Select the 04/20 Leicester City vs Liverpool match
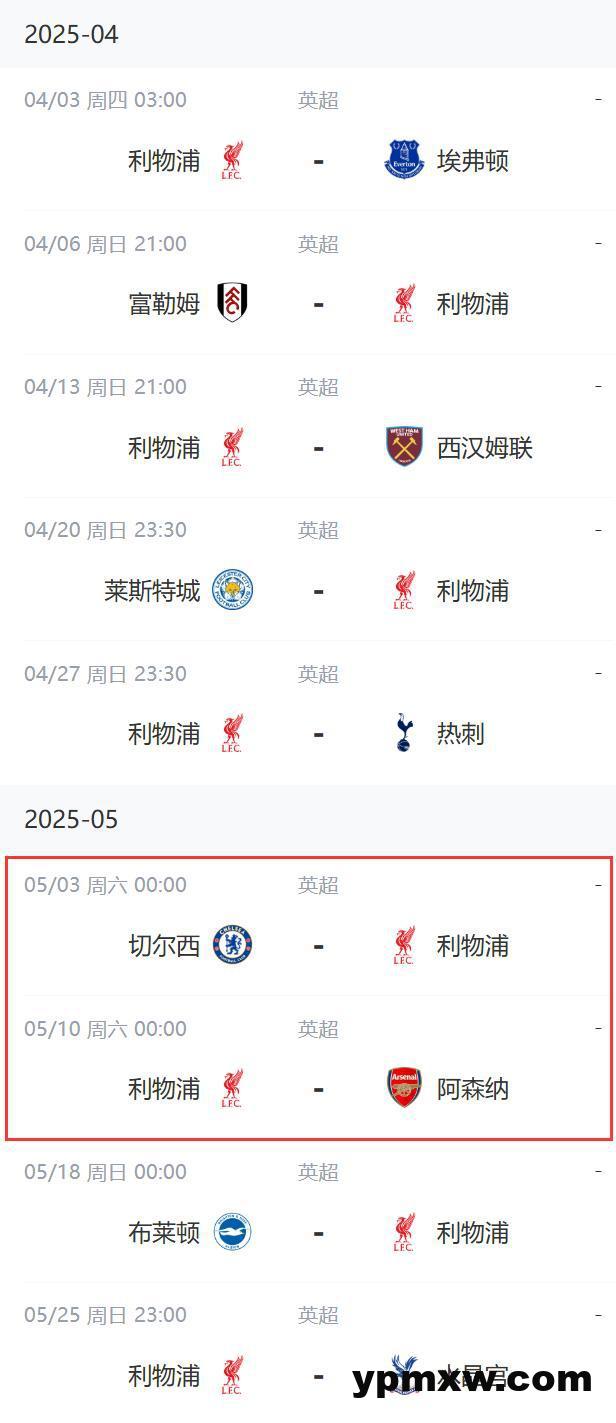The width and height of the screenshot is (616, 1423). [x=318, y=590]
